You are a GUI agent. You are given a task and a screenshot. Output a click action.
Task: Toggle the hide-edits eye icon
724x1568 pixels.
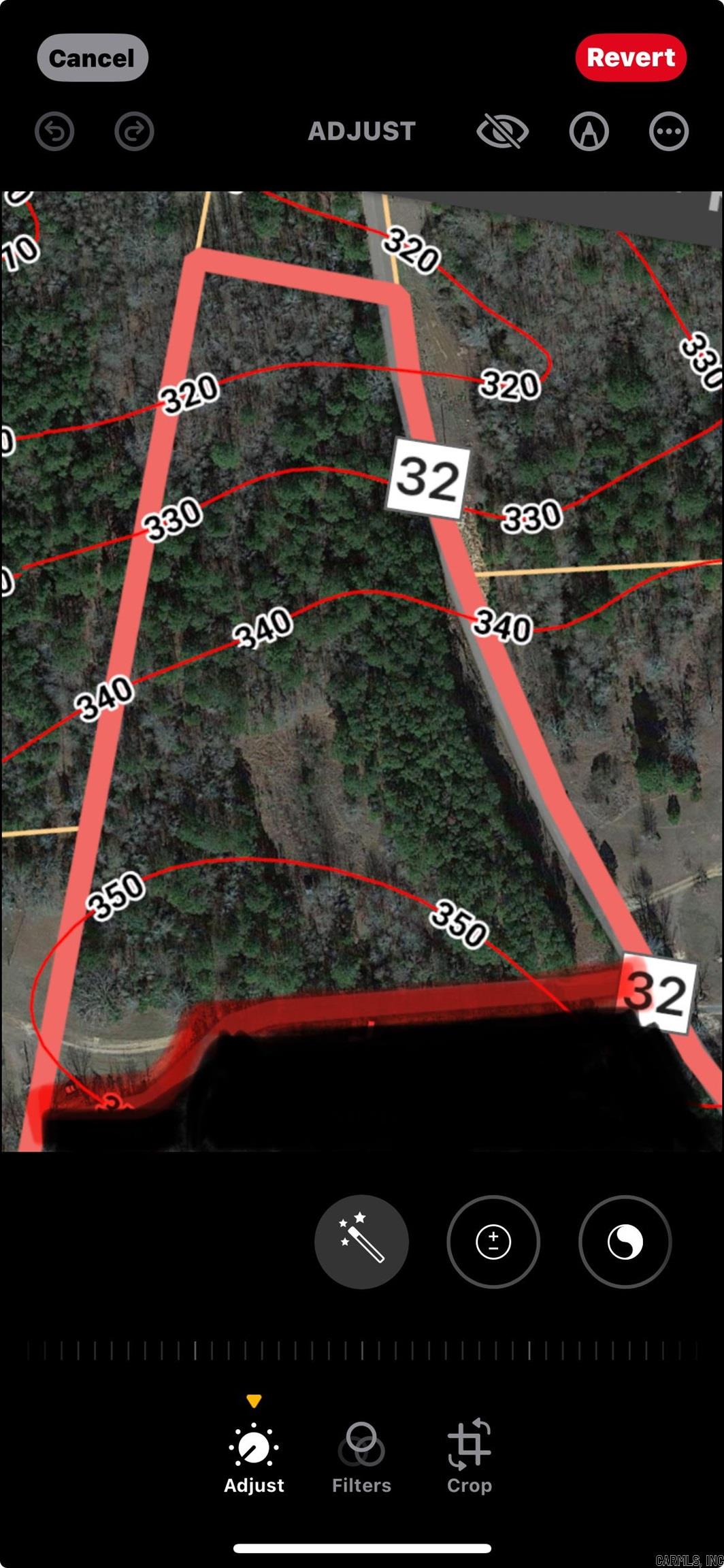(x=502, y=131)
